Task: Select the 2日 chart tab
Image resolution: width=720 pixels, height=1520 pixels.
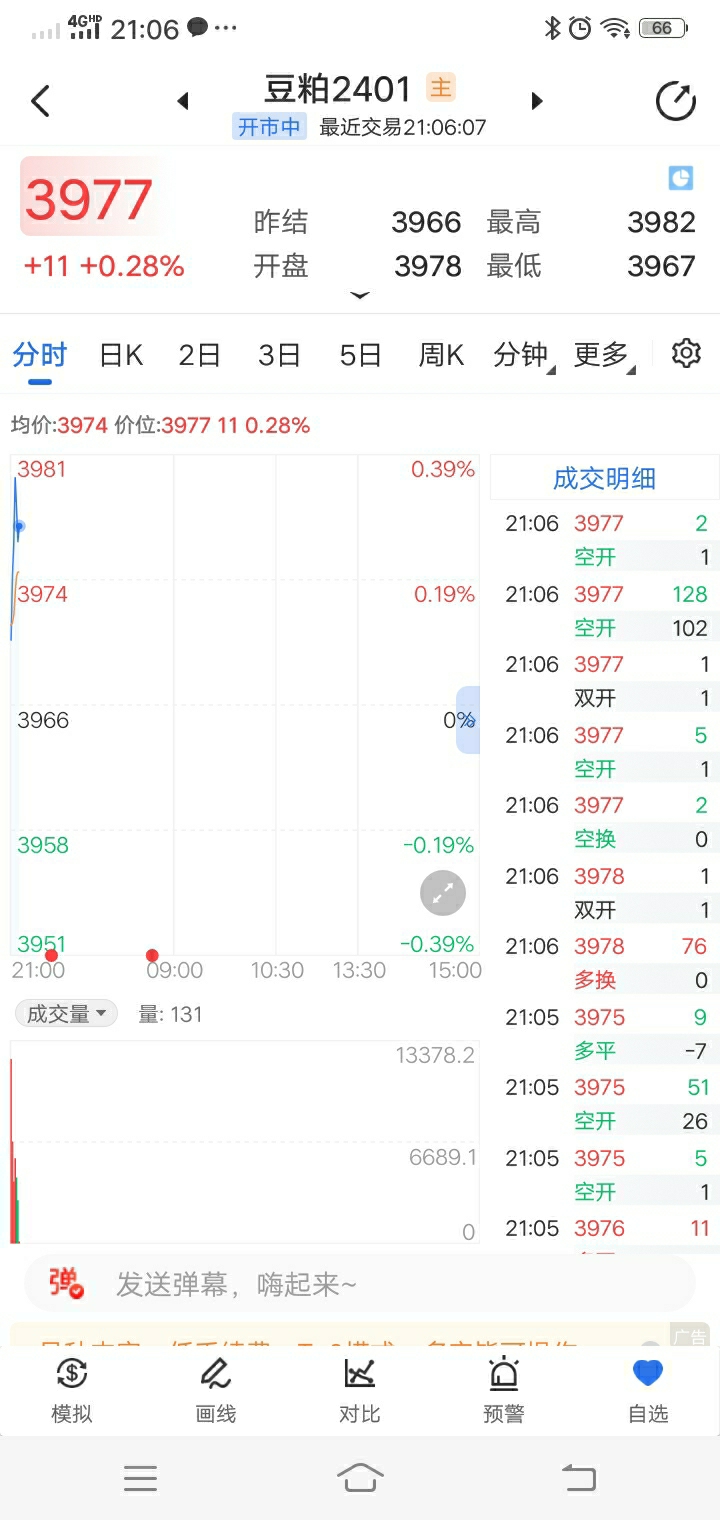Action: tap(199, 355)
